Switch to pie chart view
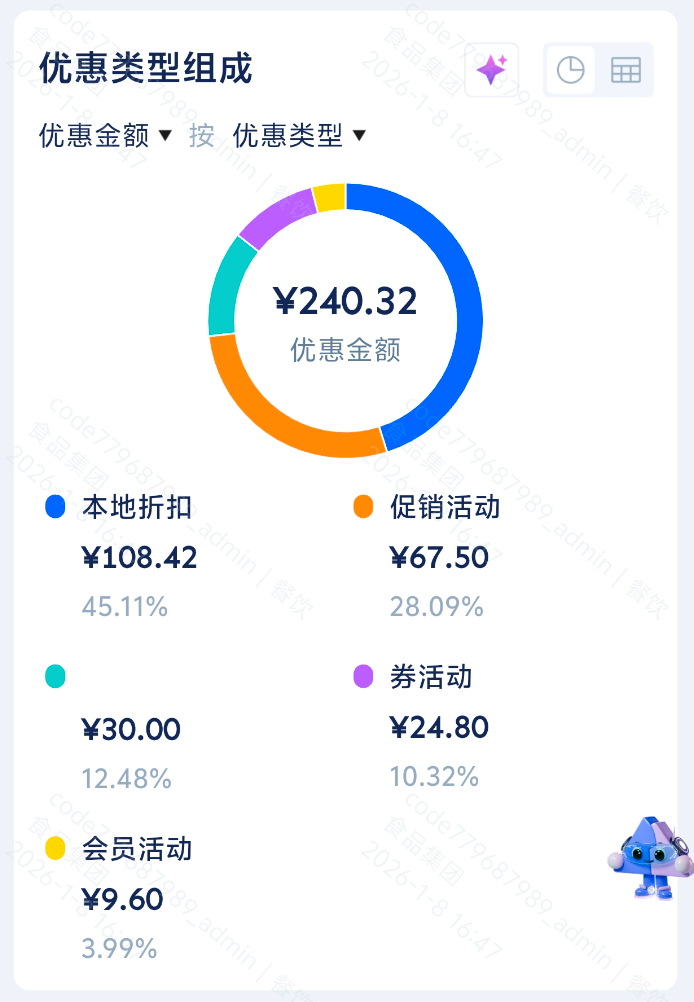Viewport: 694px width, 1002px height. click(570, 70)
